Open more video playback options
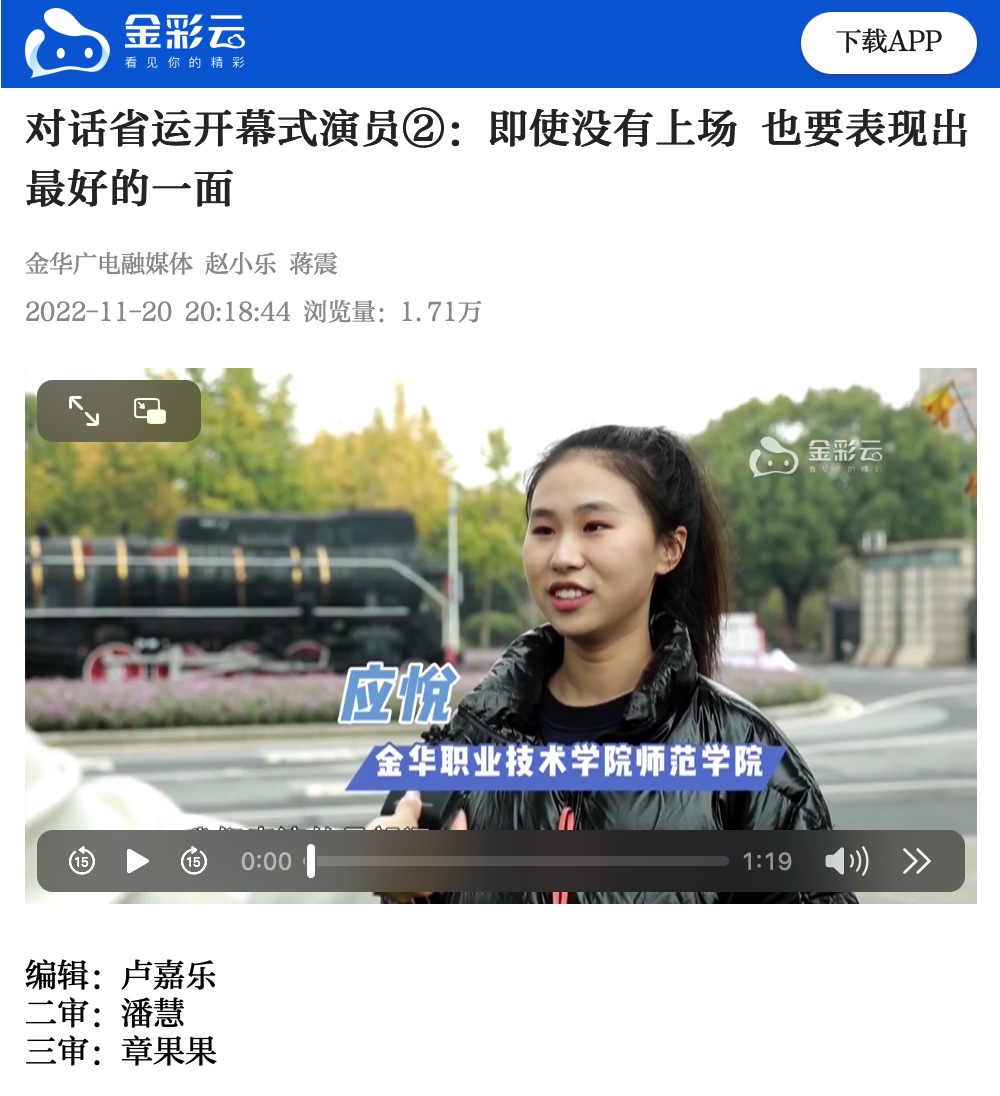1000x1096 pixels. 916,861
